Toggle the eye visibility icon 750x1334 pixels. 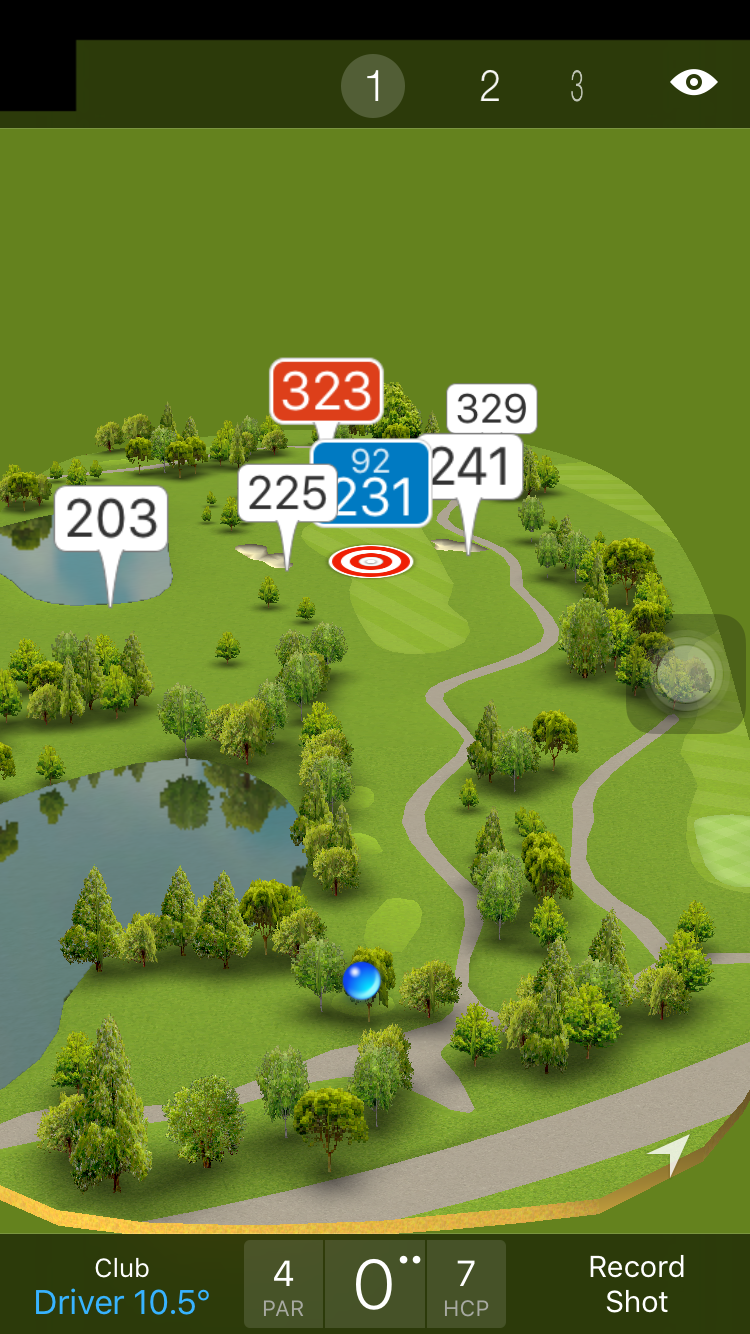click(693, 83)
